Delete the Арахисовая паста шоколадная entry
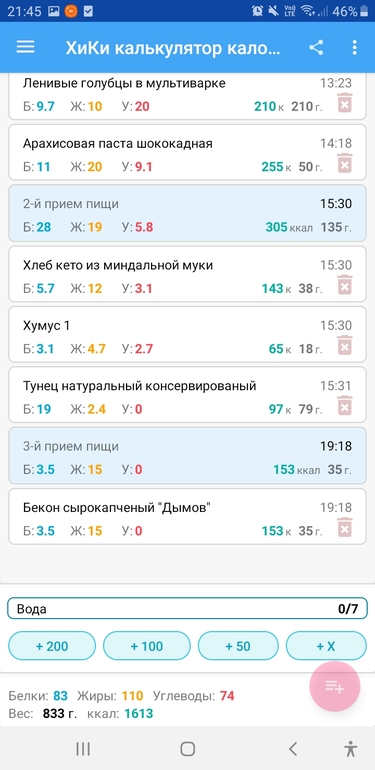 pyautogui.click(x=345, y=164)
